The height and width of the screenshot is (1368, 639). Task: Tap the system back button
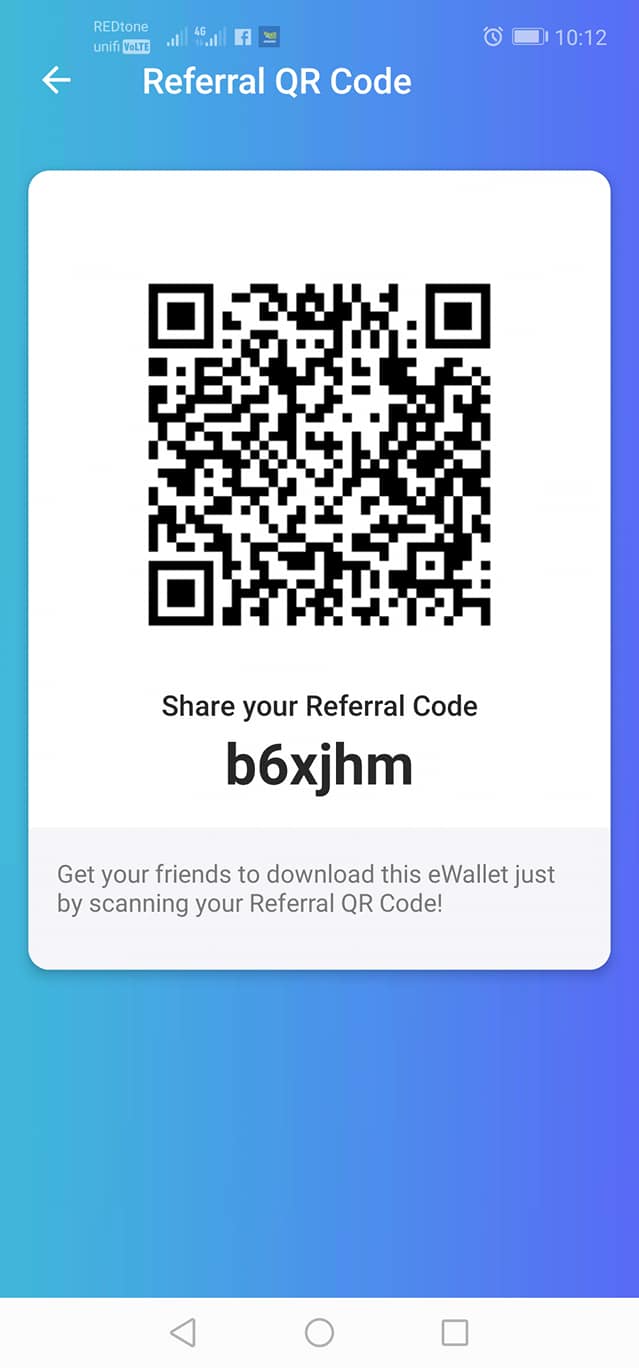[x=183, y=1332]
